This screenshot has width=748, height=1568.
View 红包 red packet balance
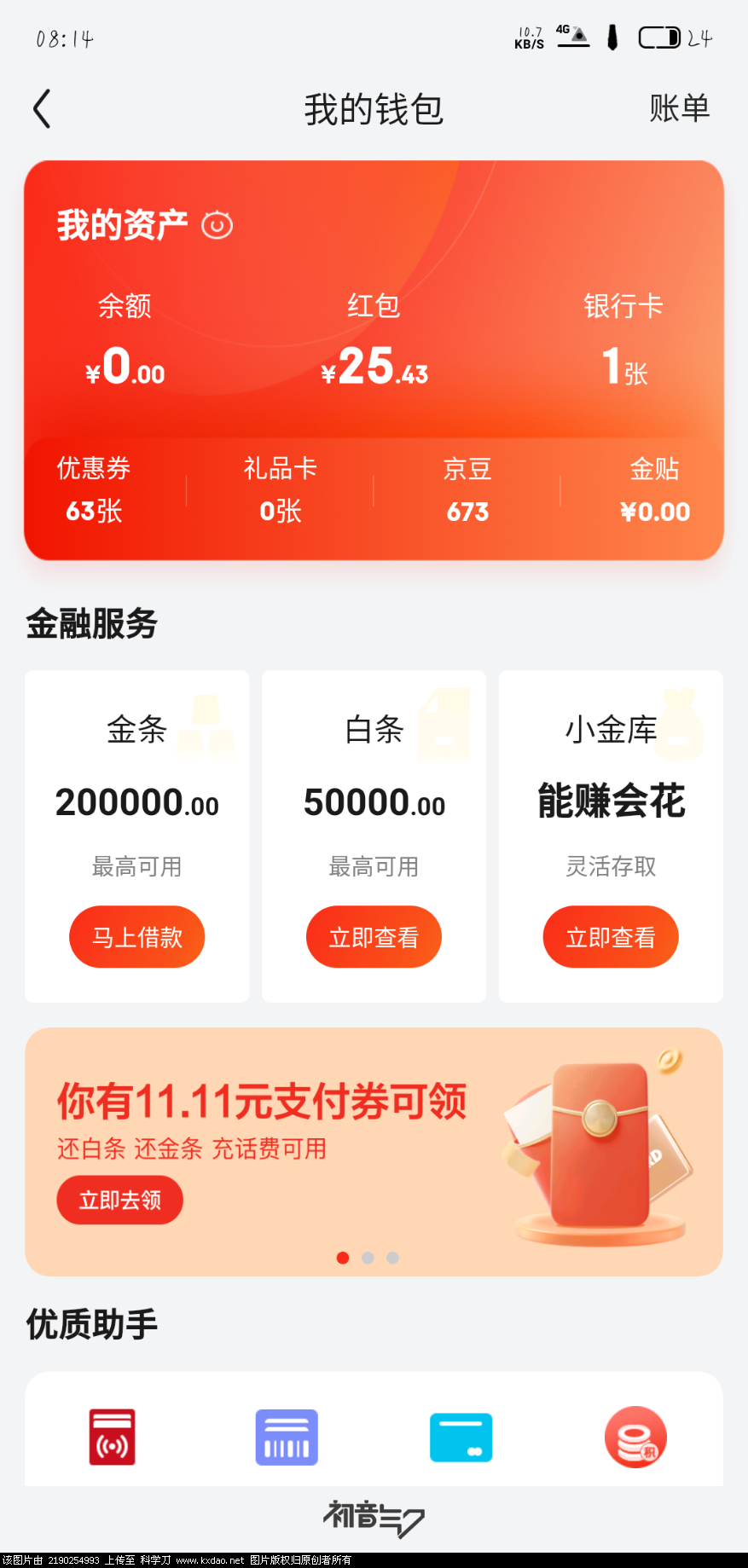coord(374,341)
